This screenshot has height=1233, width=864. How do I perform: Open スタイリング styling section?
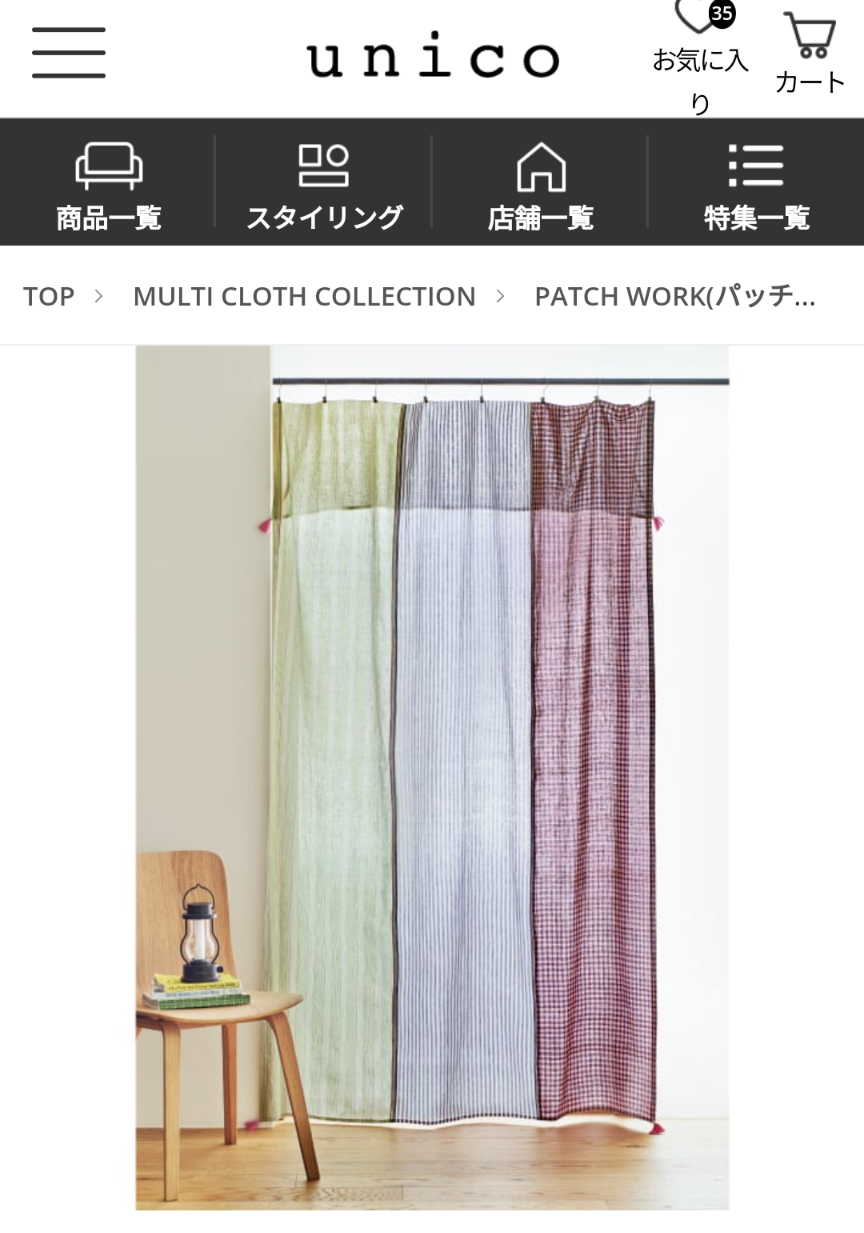324,185
